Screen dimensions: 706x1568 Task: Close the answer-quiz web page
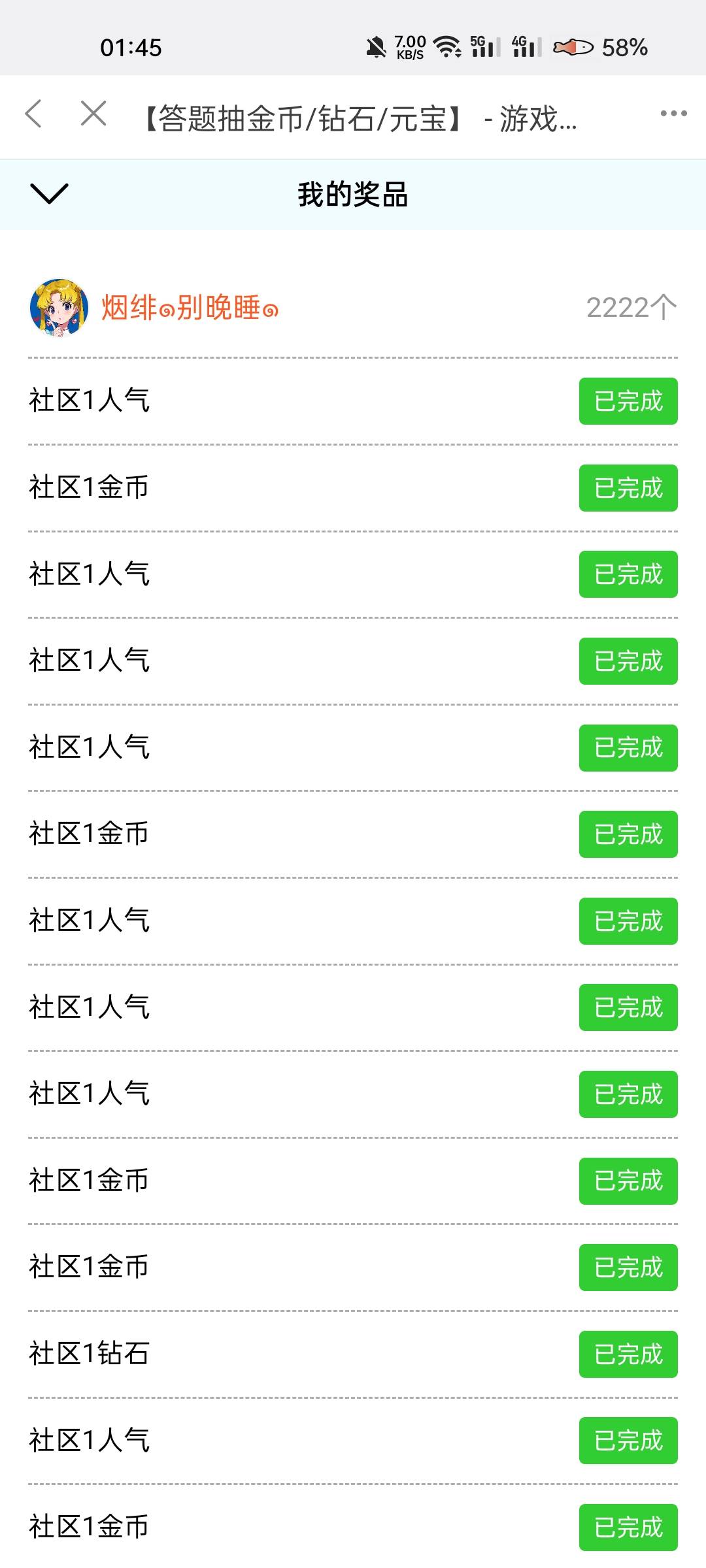[x=93, y=114]
